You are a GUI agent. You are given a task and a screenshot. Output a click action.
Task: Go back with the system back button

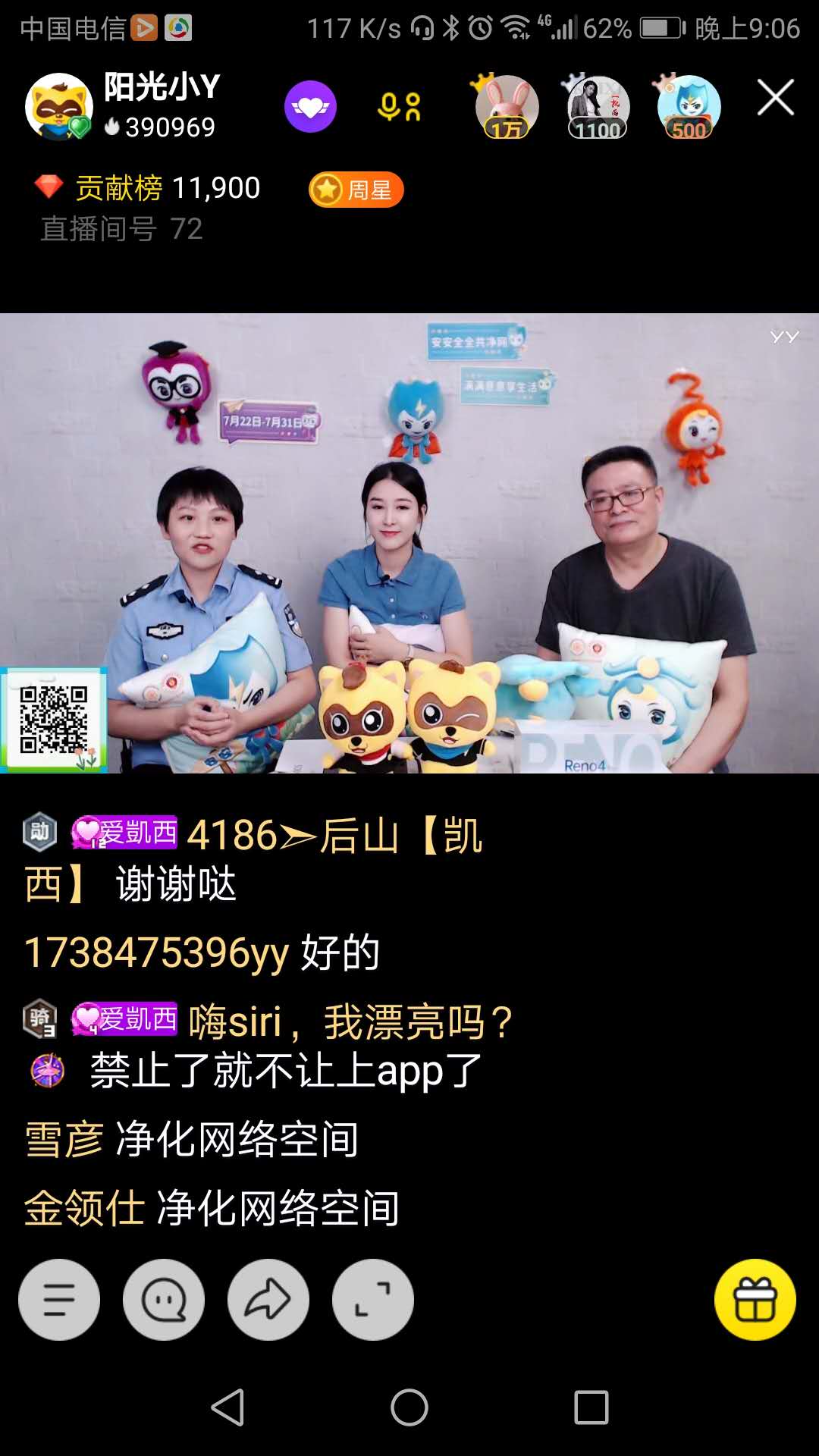point(227,1408)
